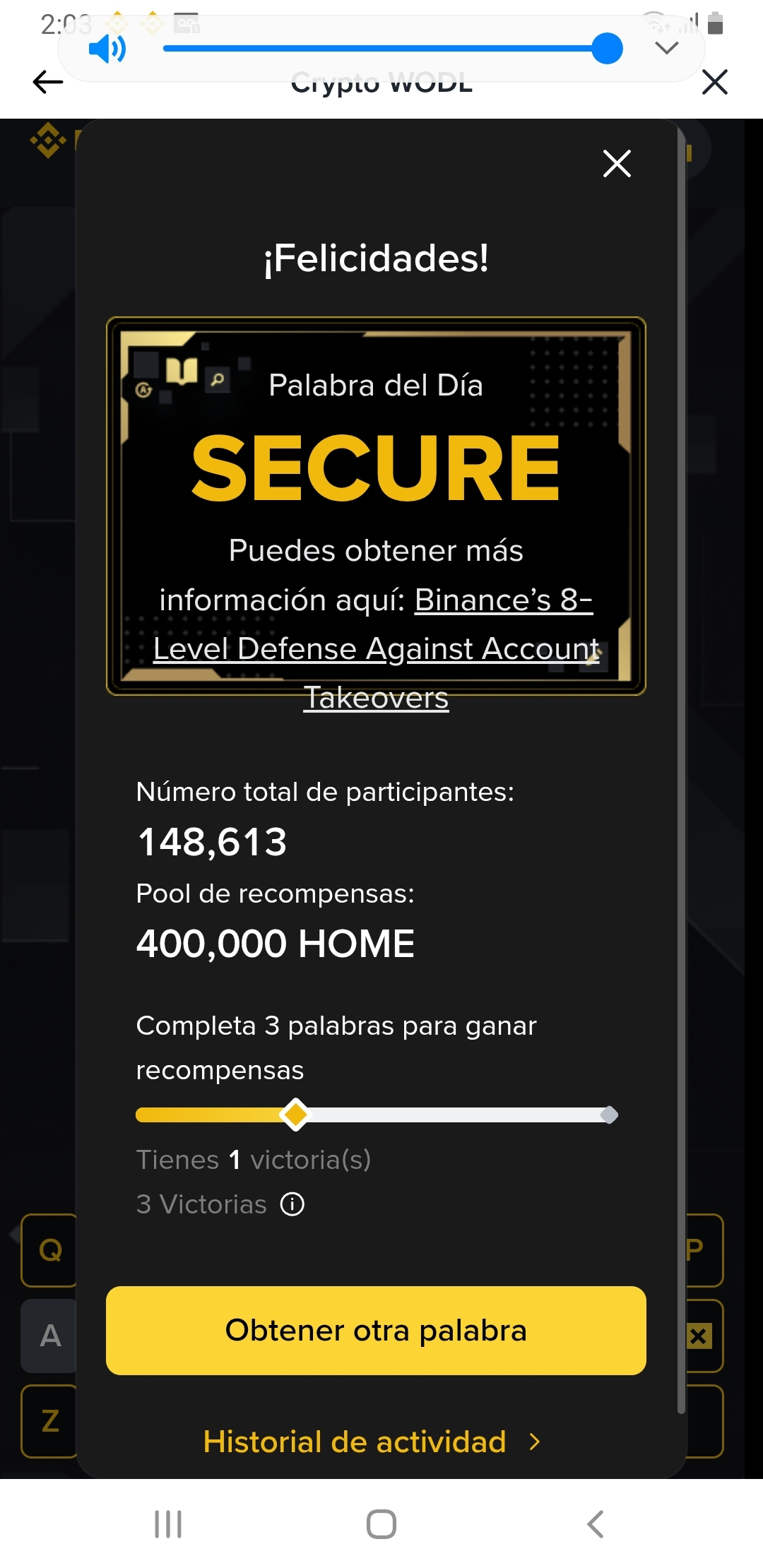Go back from Crypto WODL
763x1568 pixels.
48,82
